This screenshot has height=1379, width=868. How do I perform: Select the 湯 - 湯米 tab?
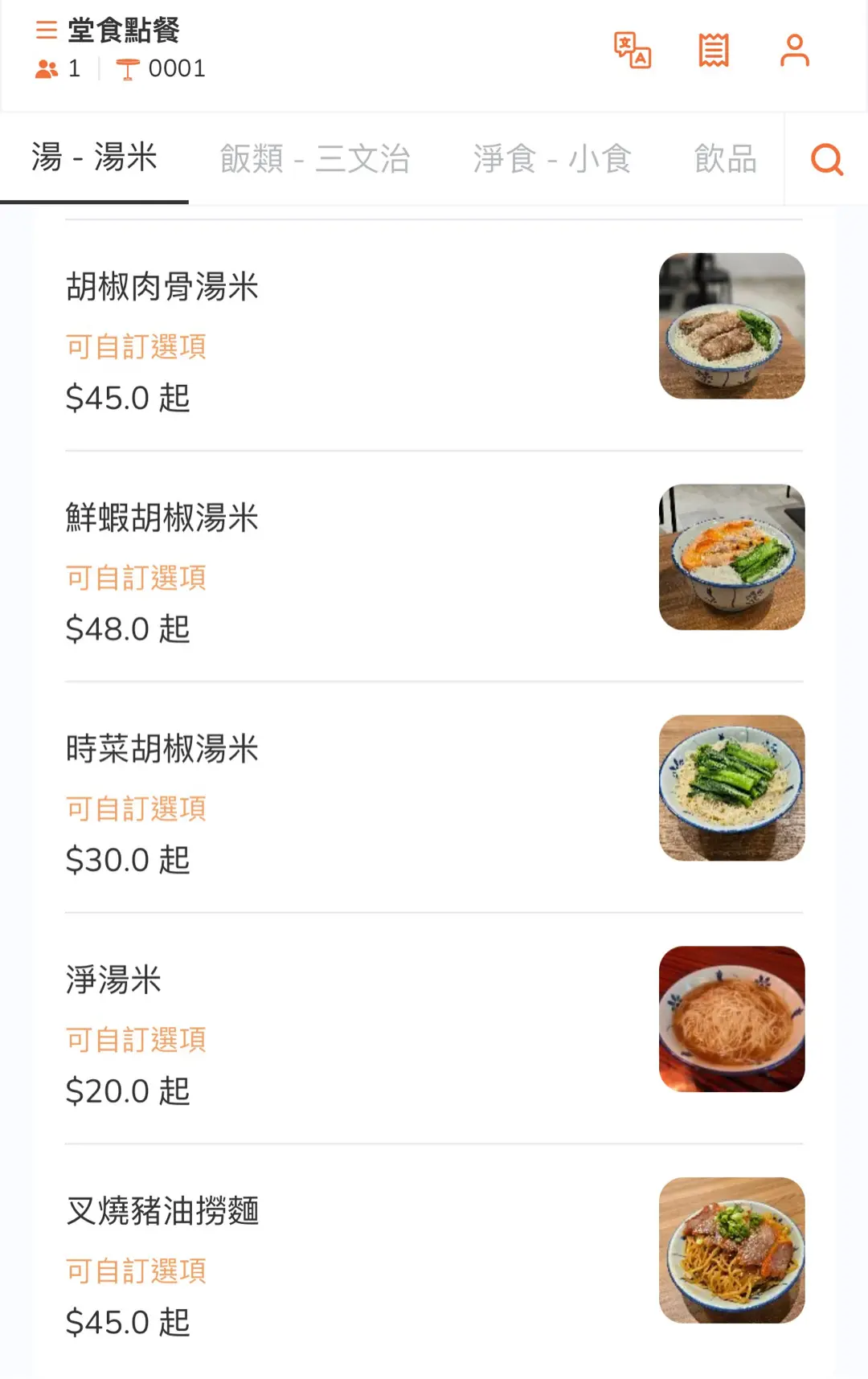click(94, 158)
